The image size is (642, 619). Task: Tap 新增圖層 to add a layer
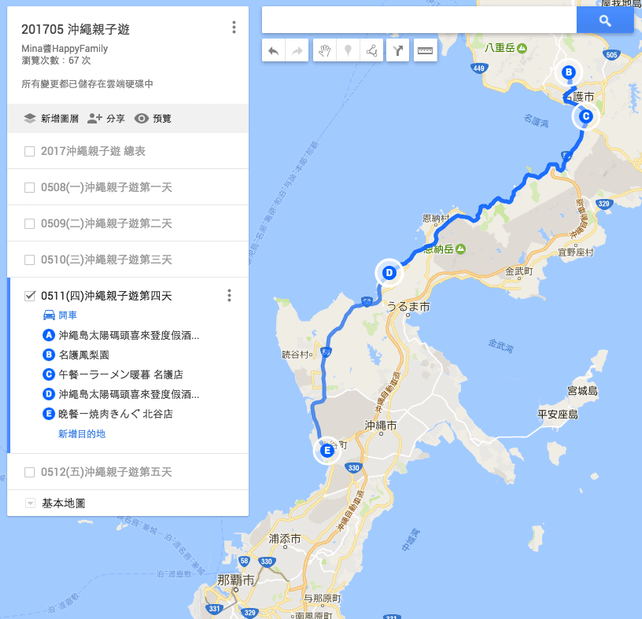coord(50,118)
